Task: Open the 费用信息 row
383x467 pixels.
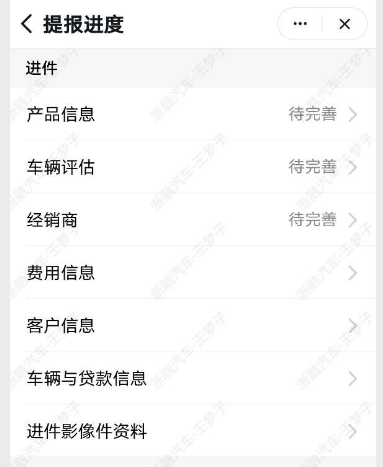Action: [x=193, y=273]
